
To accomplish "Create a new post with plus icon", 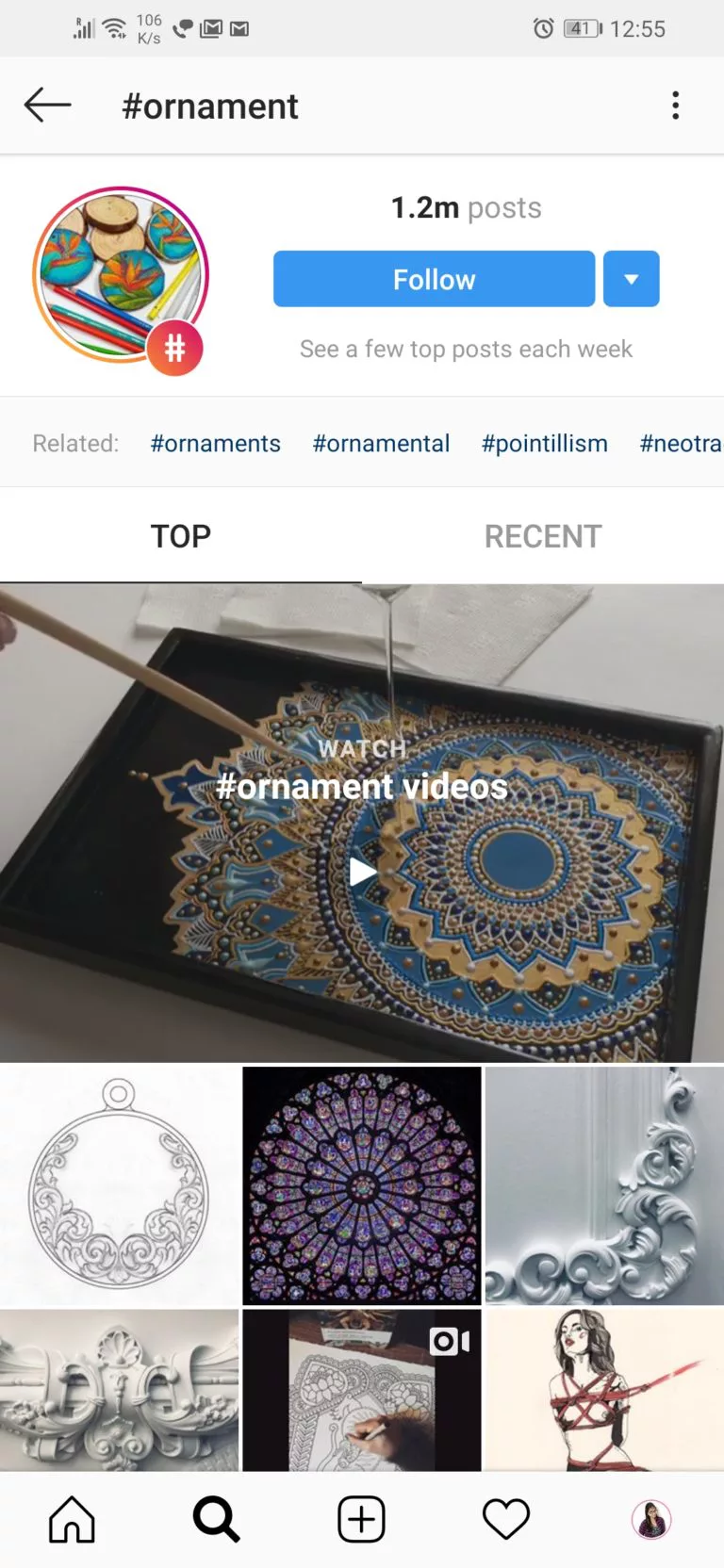I will [x=362, y=1520].
